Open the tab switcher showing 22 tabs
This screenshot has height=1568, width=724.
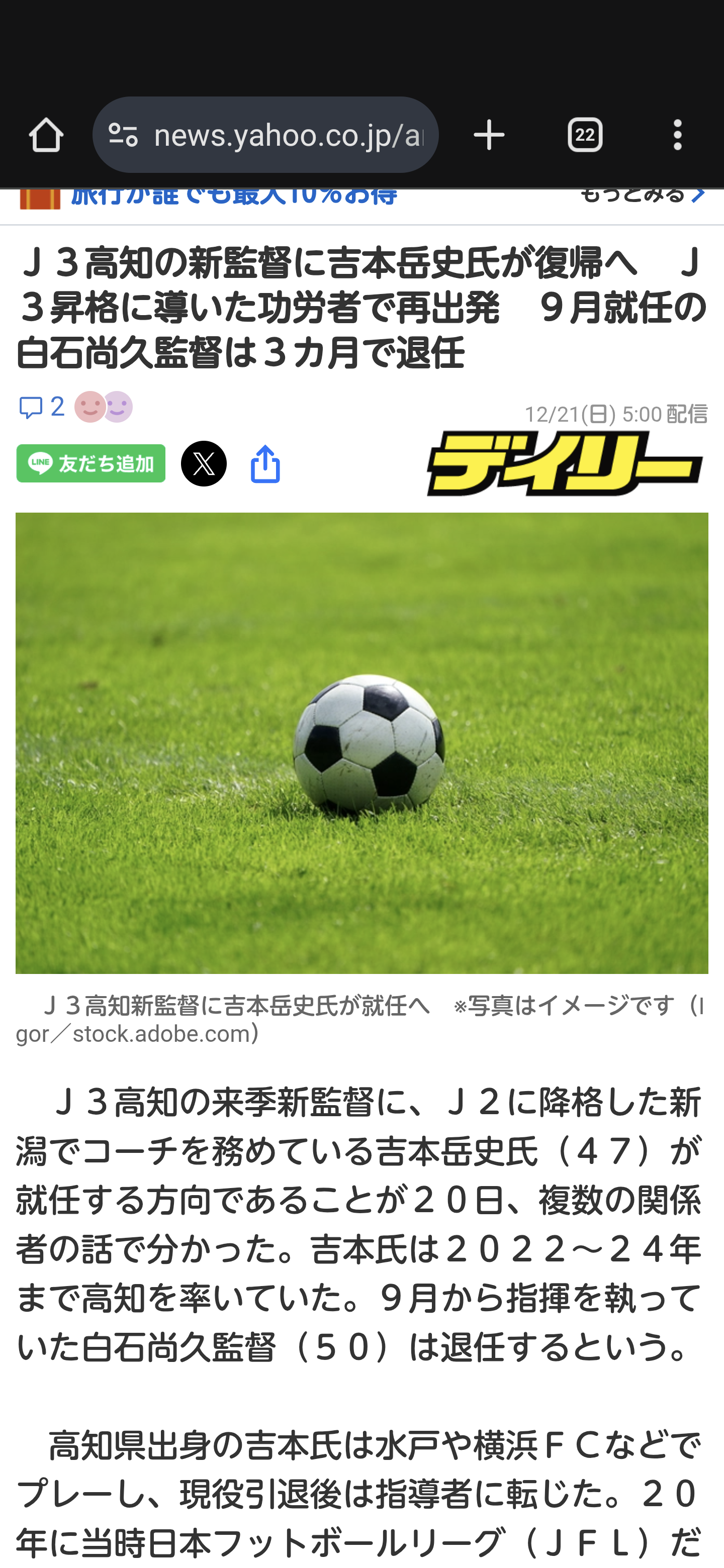pos(585,135)
